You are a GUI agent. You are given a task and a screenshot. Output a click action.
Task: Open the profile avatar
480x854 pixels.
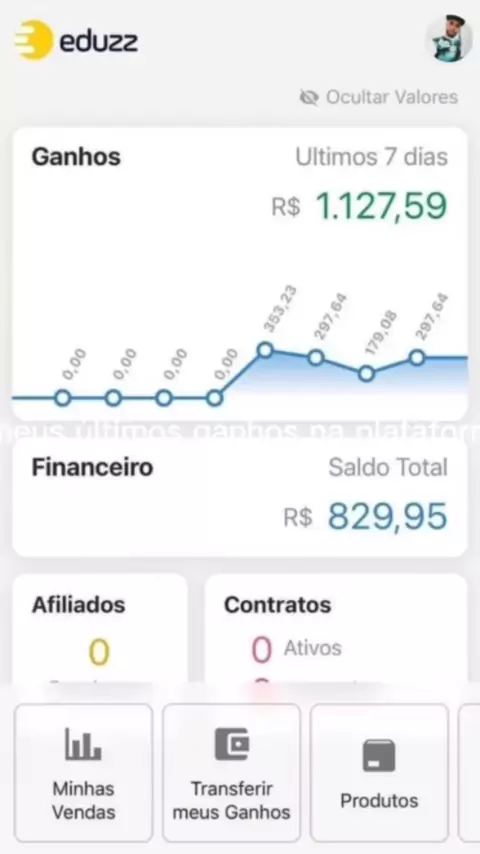tap(449, 39)
